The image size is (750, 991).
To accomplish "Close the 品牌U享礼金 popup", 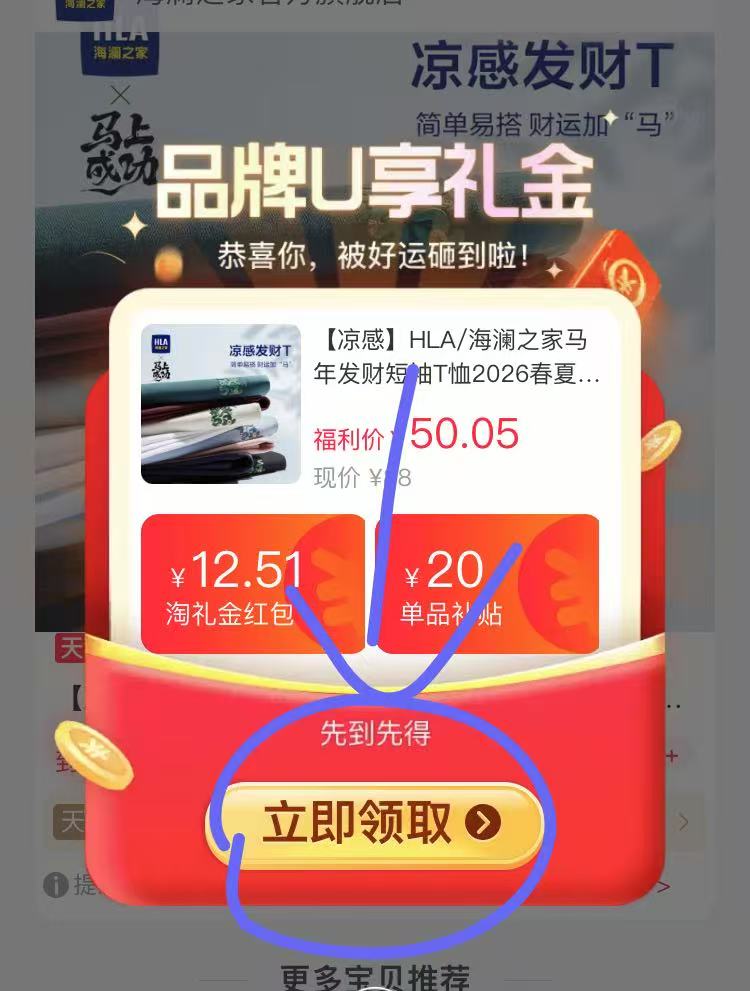I will point(121,96).
